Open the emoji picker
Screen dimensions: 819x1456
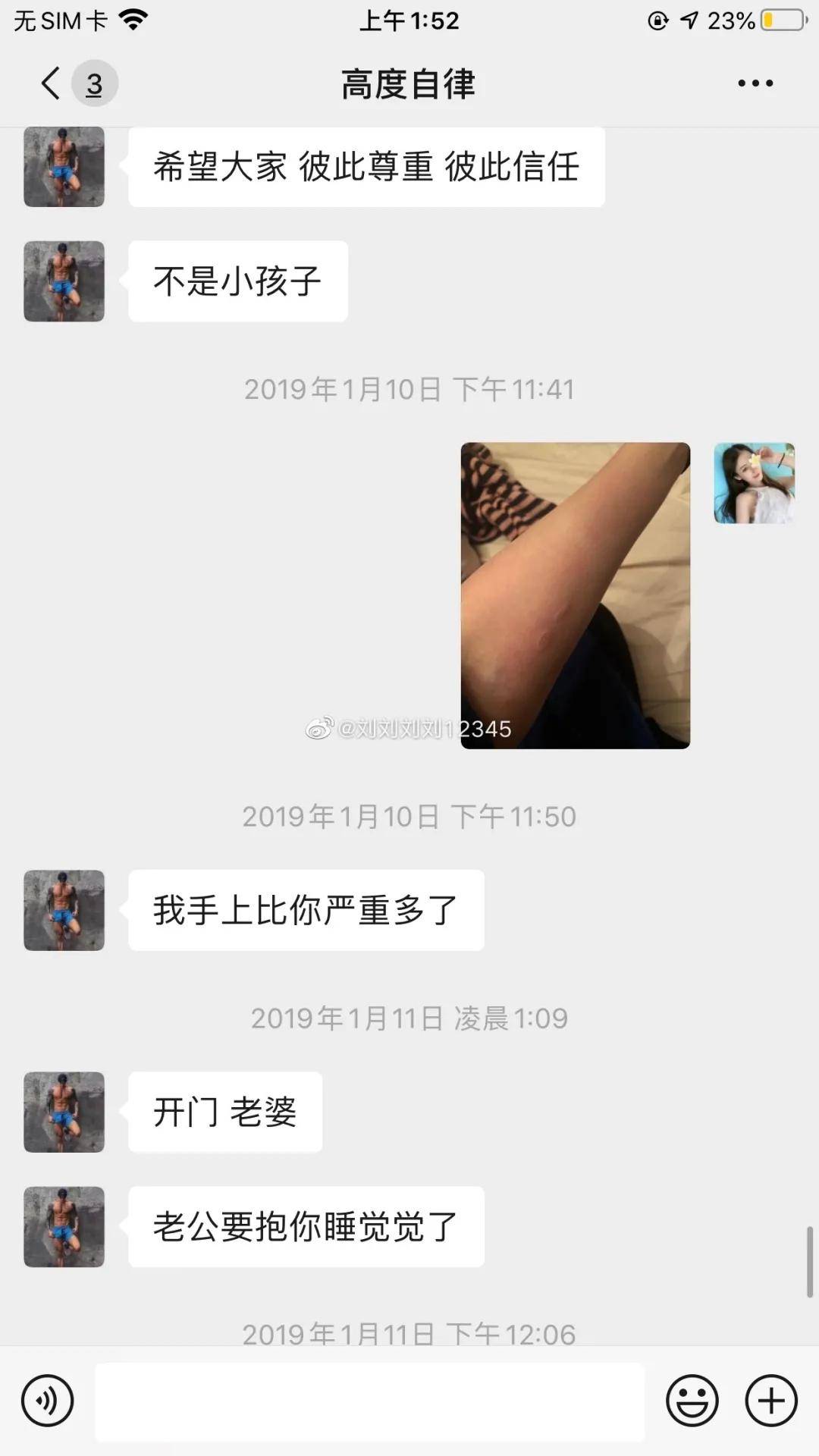tap(691, 1401)
